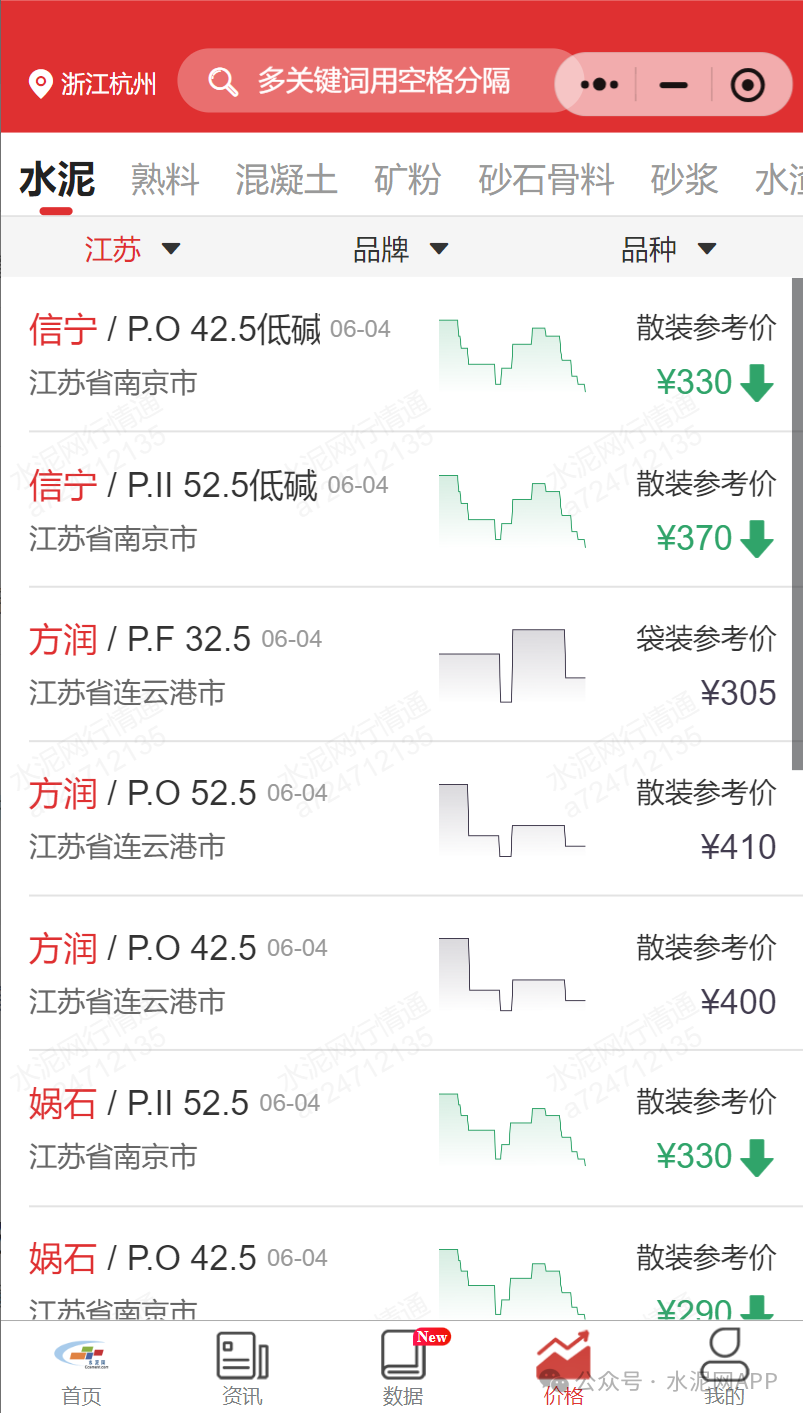
Task: Expand the 品种 filter dropdown
Action: (x=669, y=249)
